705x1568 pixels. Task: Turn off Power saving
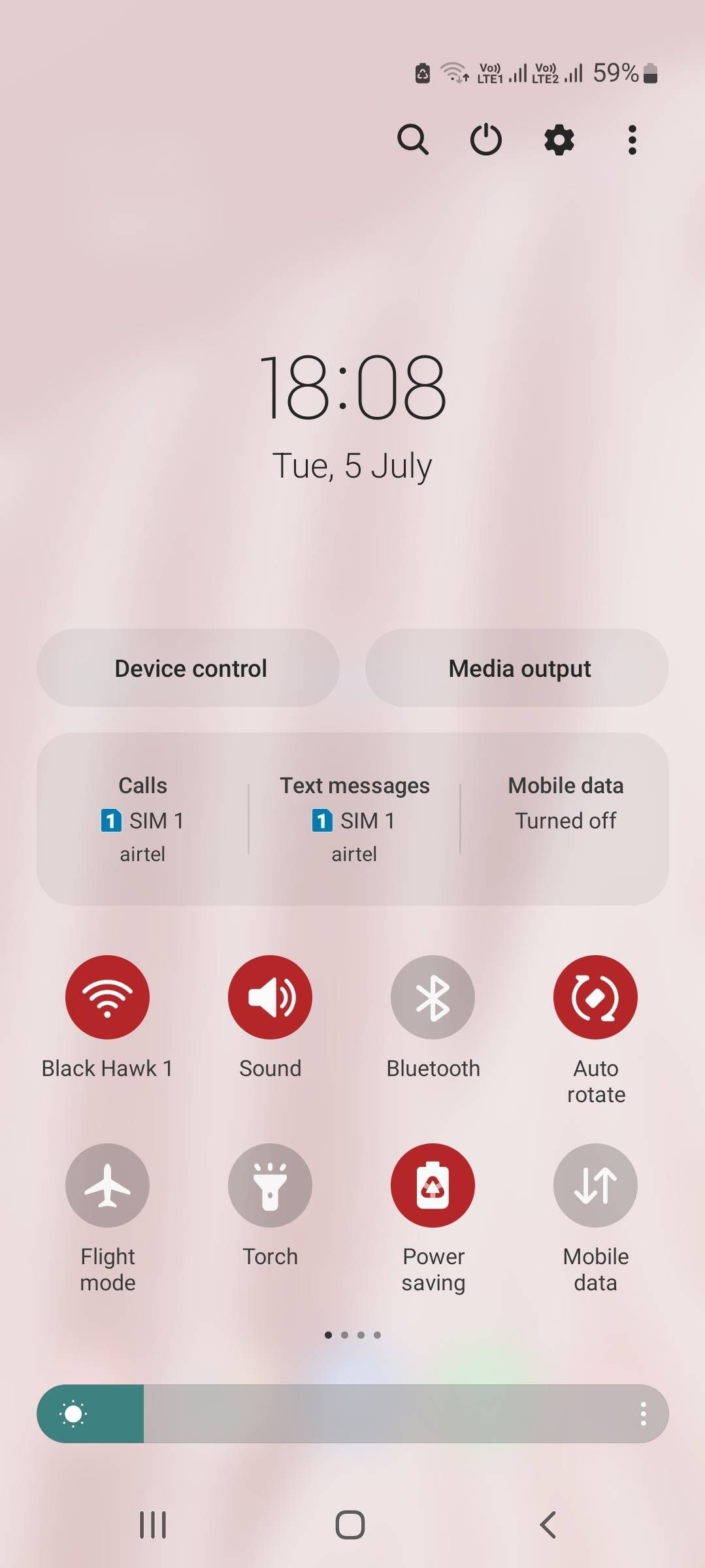tap(433, 1186)
